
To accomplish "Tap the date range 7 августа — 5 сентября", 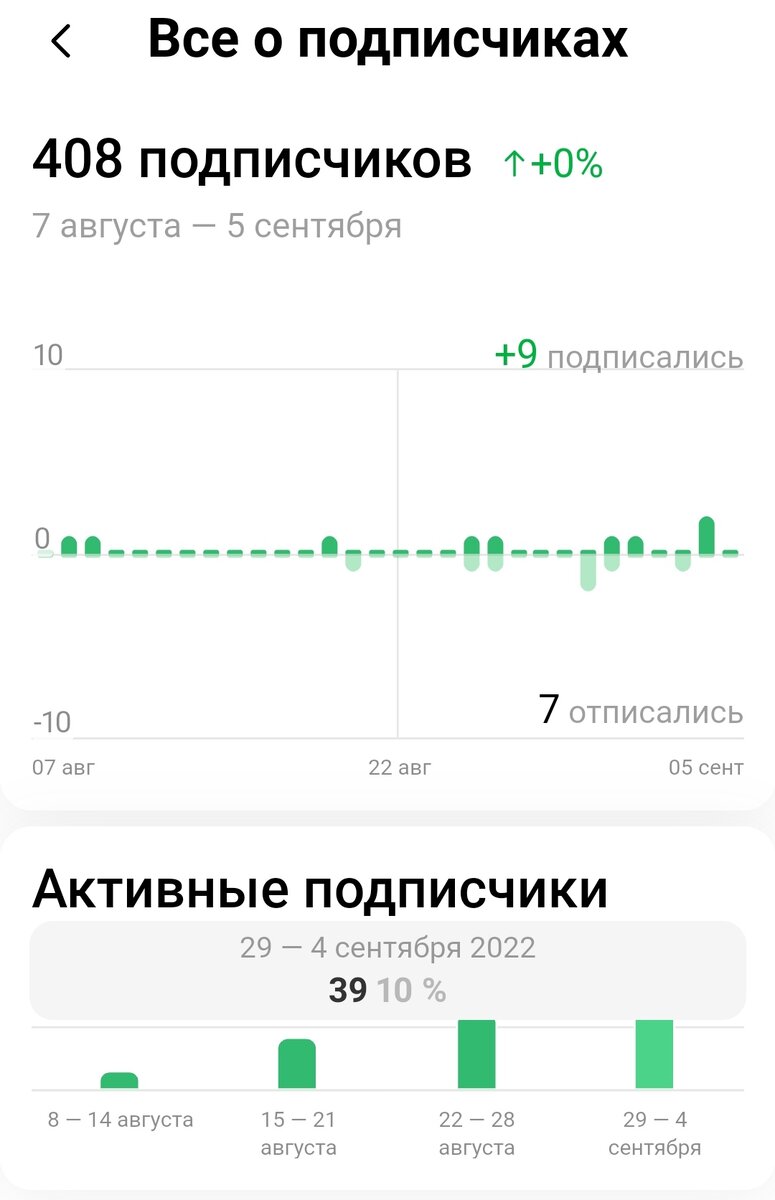I will point(218,225).
